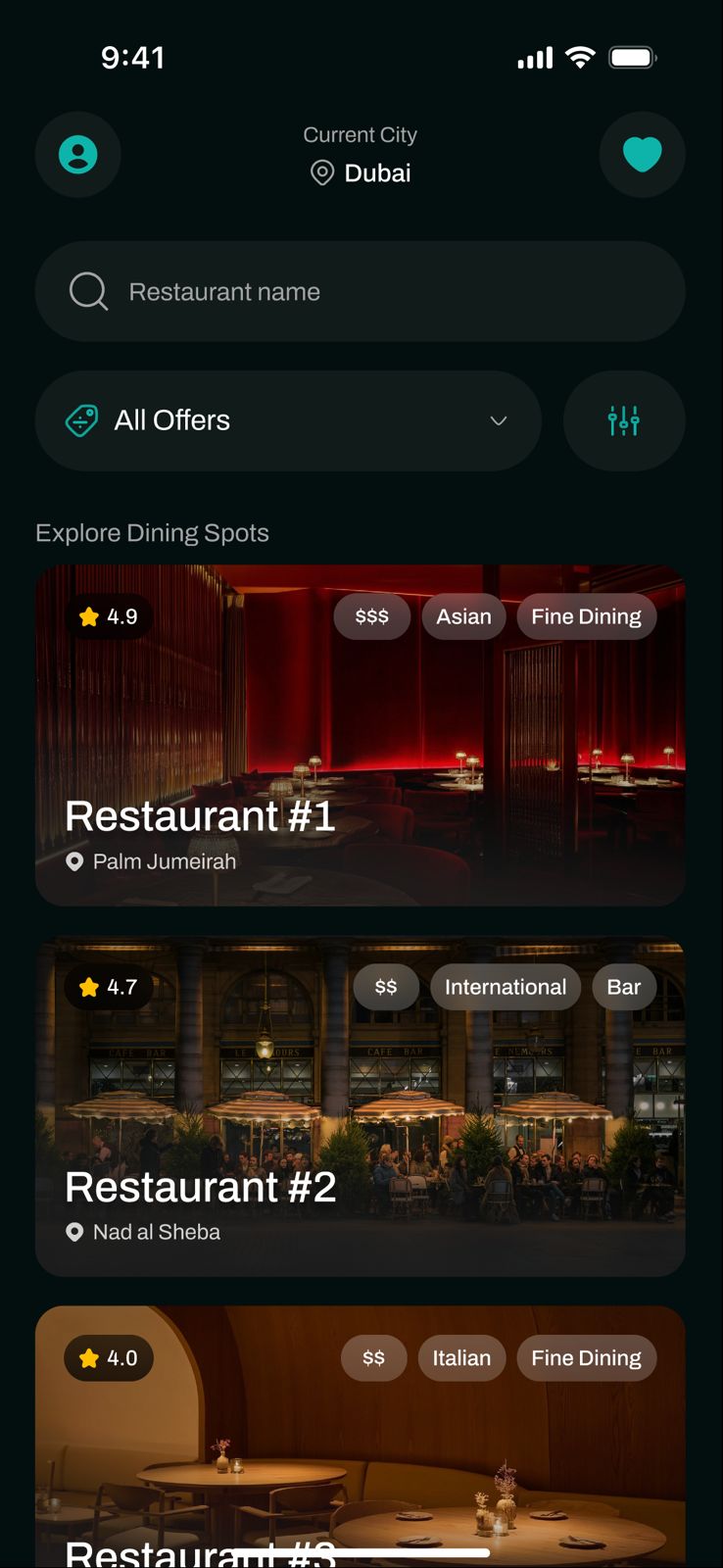Open the filter settings sliders

point(623,421)
